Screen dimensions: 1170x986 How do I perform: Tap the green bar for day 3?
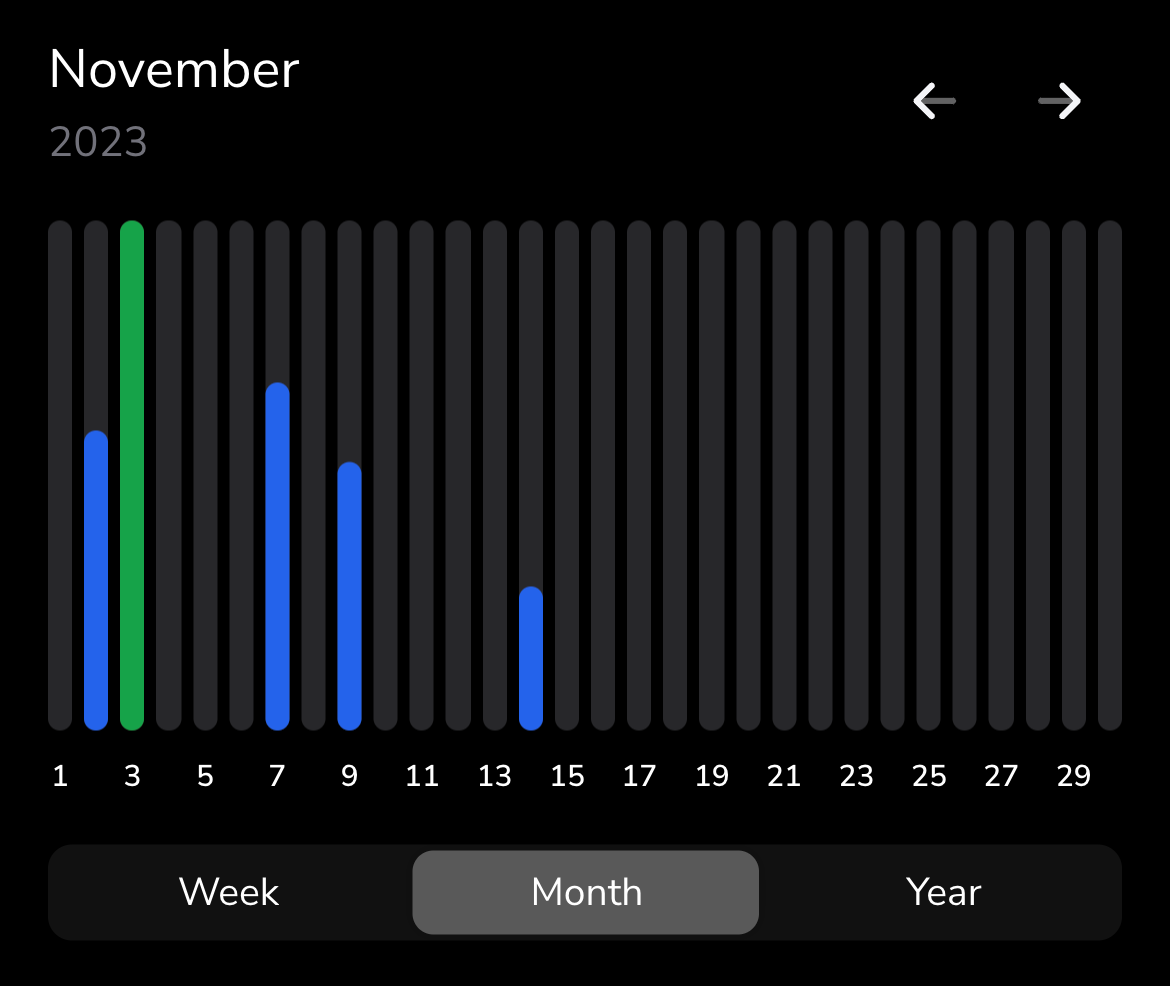click(x=132, y=475)
